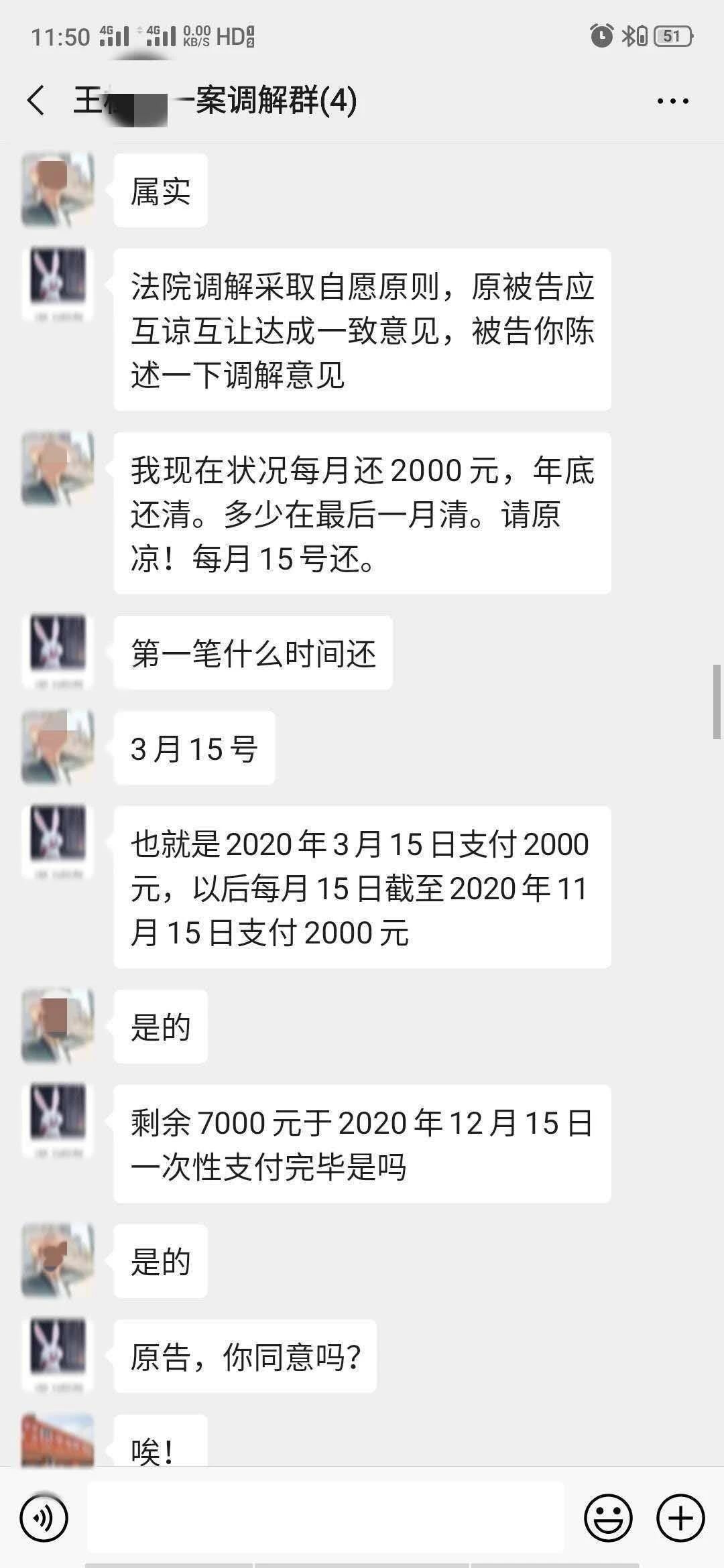Open the plus attachment menu
Viewport: 724px width, 1568px height.
(680, 1517)
